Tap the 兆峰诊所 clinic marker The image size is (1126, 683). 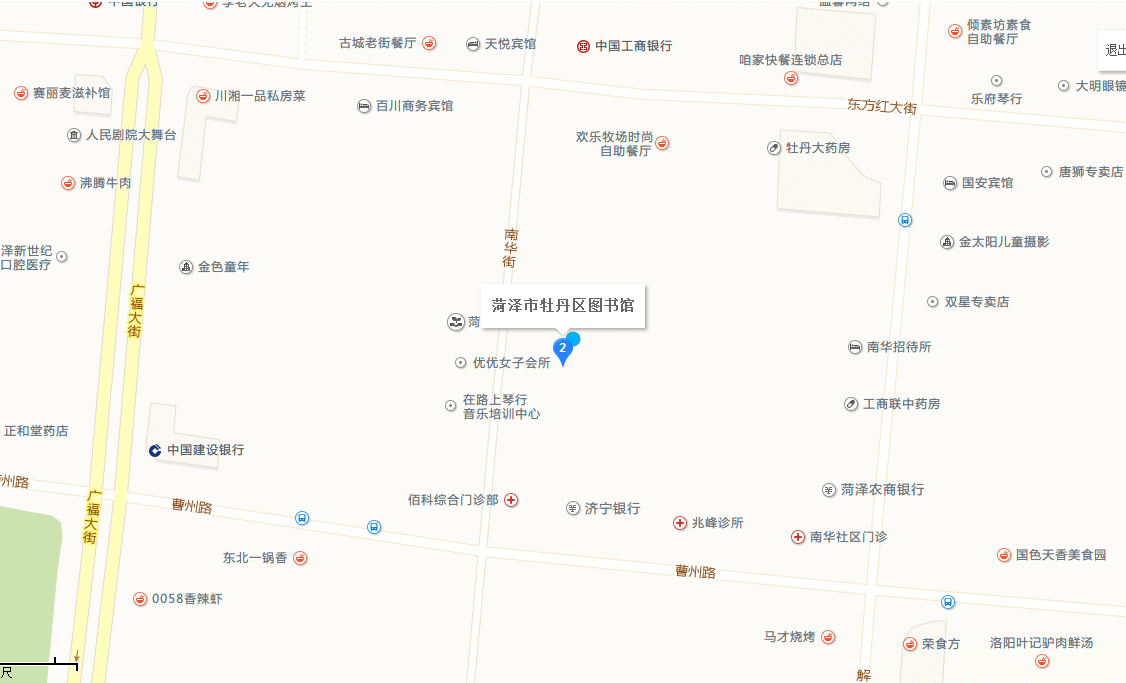[x=682, y=523]
